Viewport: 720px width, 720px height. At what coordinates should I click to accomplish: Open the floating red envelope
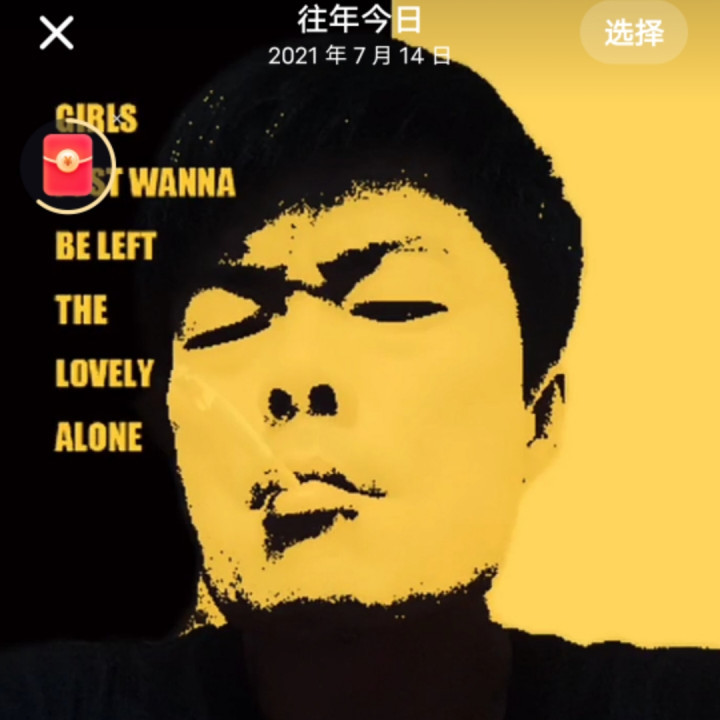point(68,165)
